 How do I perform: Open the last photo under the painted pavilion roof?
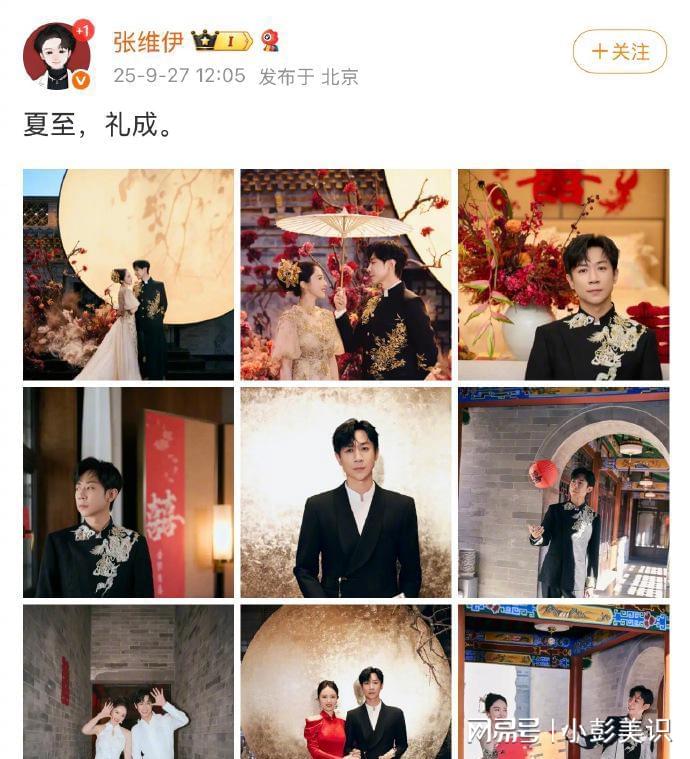coord(563,682)
